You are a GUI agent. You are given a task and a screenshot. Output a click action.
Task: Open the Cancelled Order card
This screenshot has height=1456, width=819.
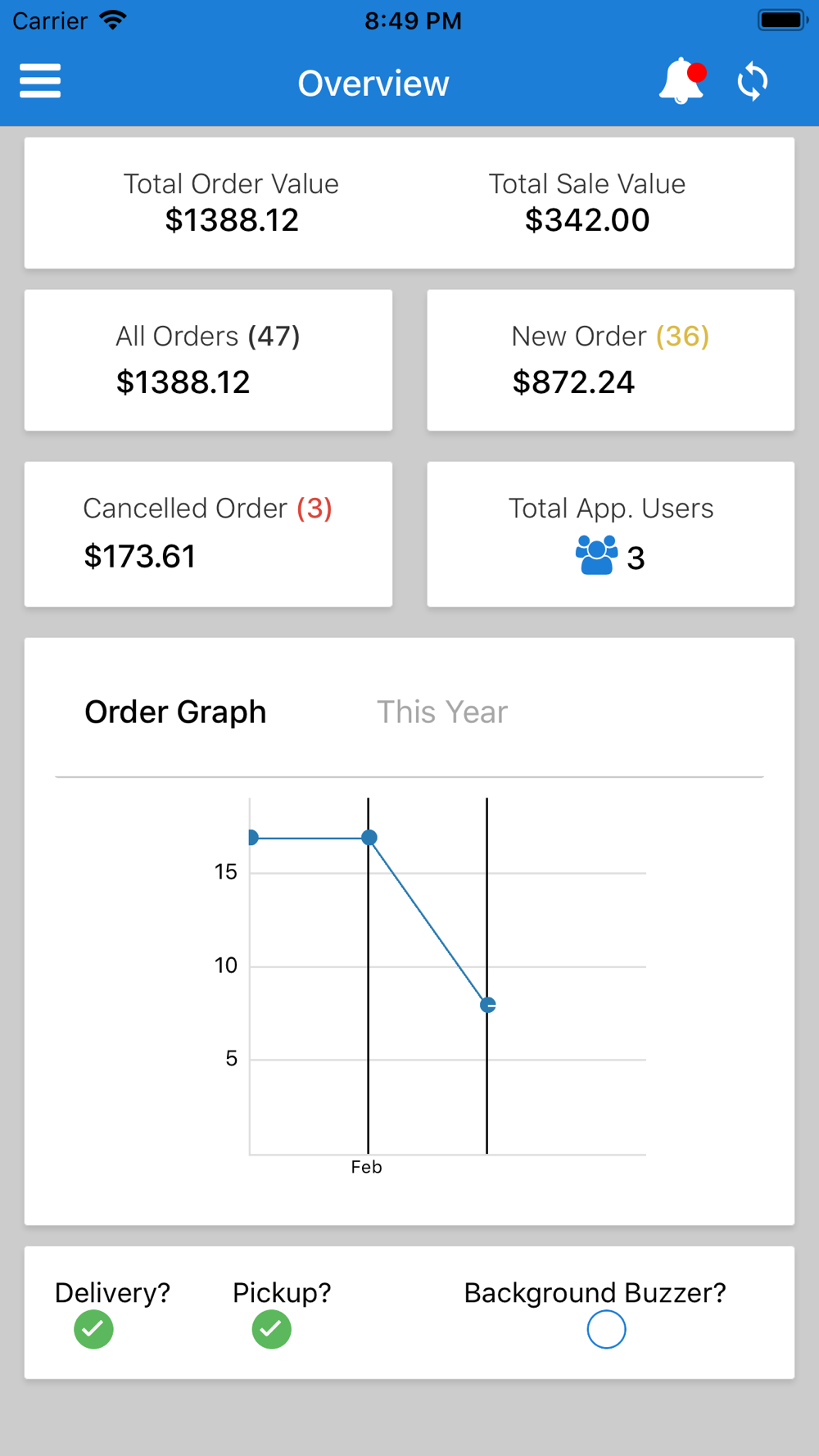pyautogui.click(x=208, y=534)
